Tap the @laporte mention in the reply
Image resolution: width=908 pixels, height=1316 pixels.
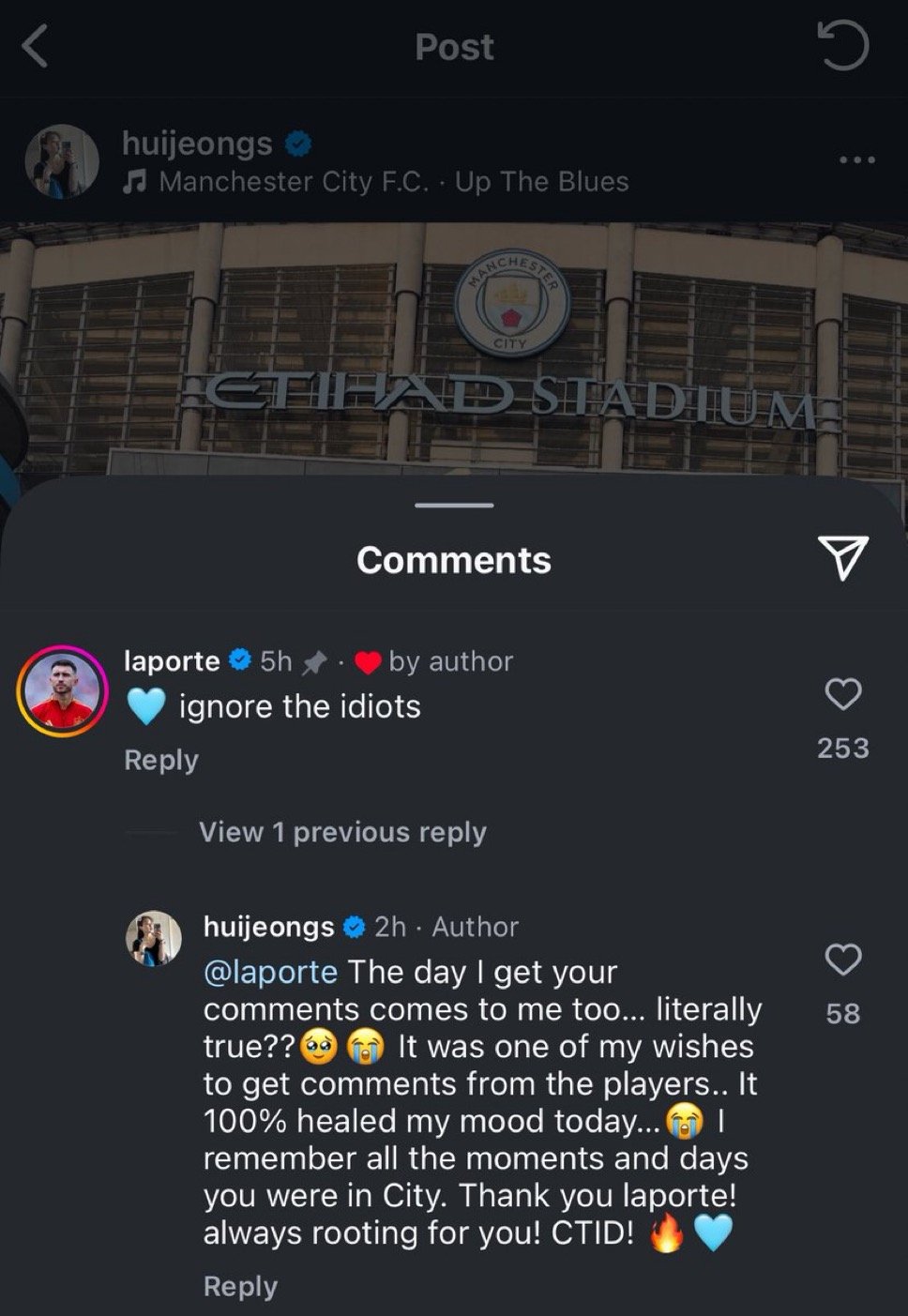point(270,972)
